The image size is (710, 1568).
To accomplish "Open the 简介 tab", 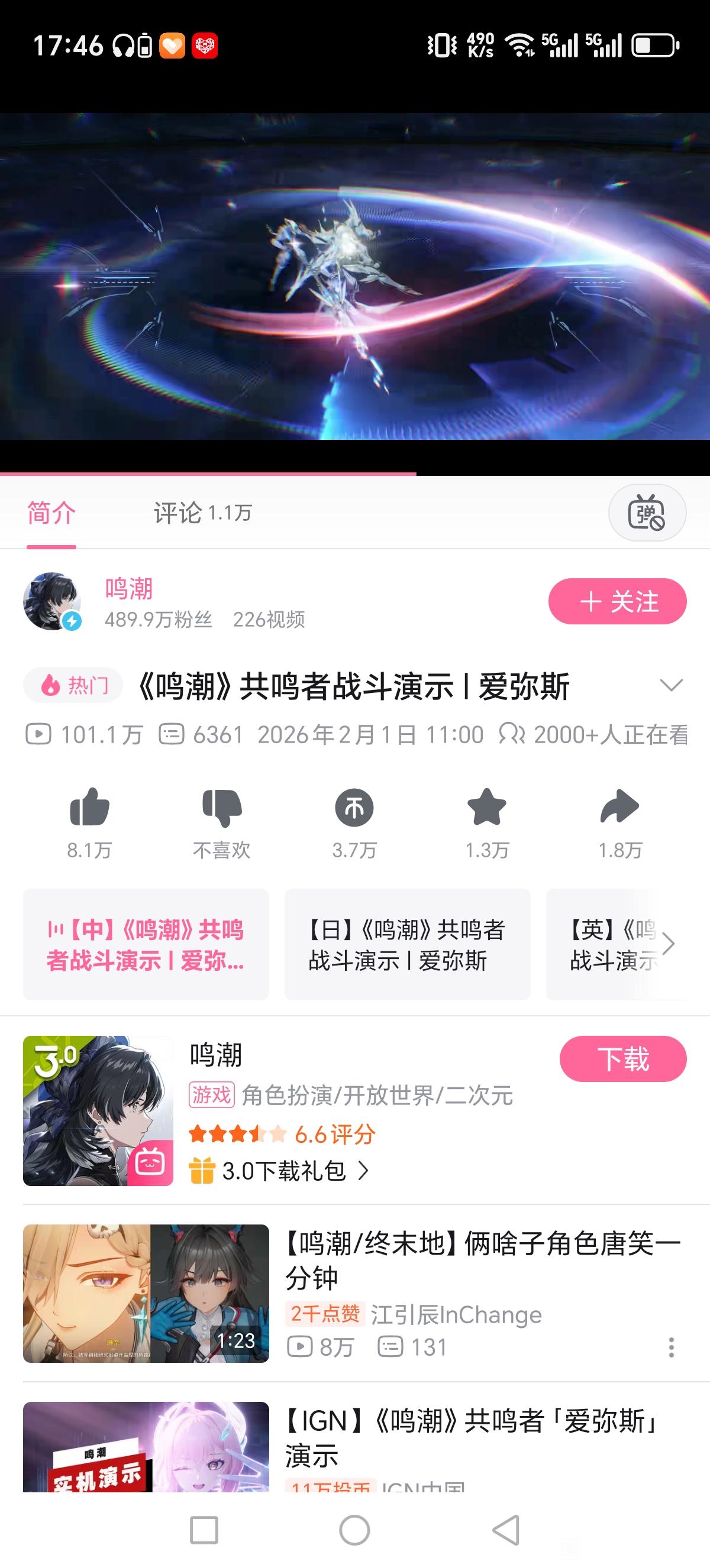I will tap(51, 513).
